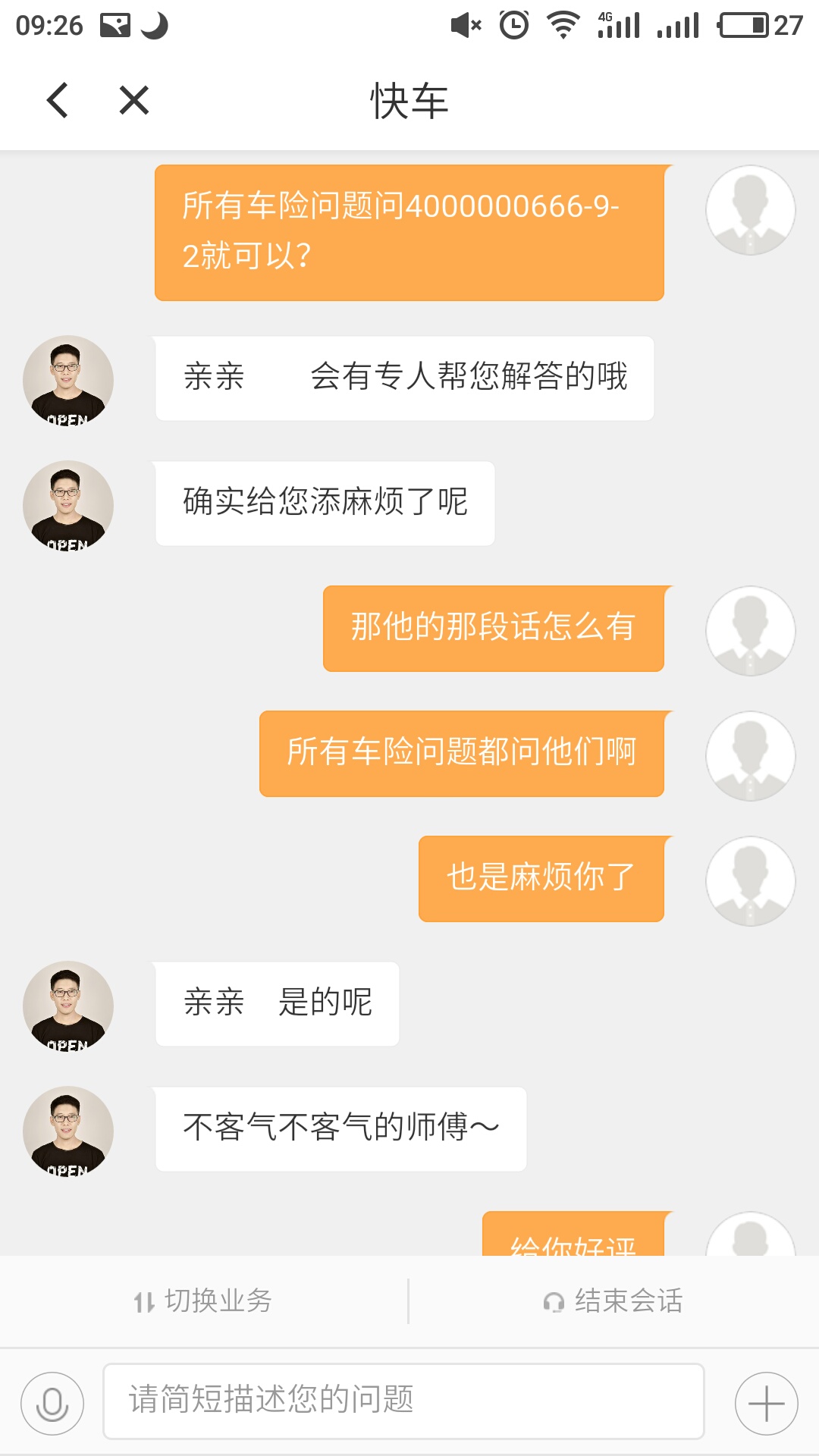Tap your avatar beside 也是麻烦你了

751,880
